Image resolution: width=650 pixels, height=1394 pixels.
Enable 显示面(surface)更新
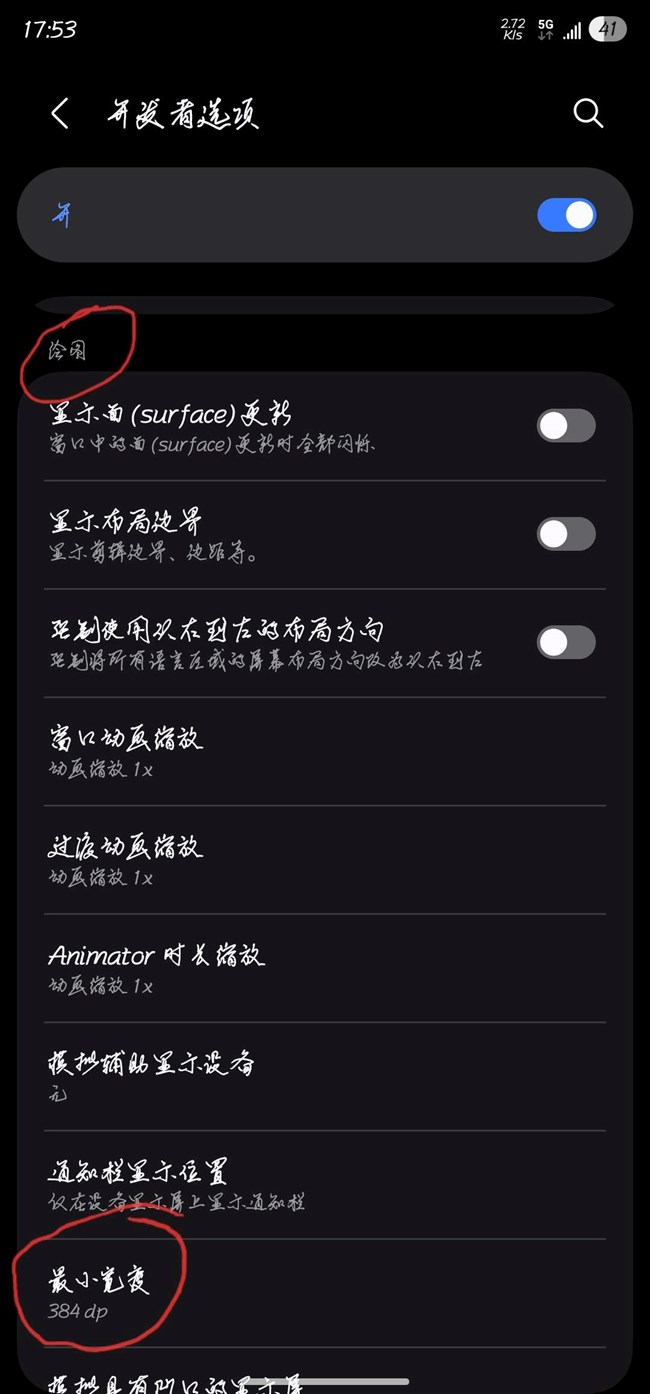pos(566,426)
